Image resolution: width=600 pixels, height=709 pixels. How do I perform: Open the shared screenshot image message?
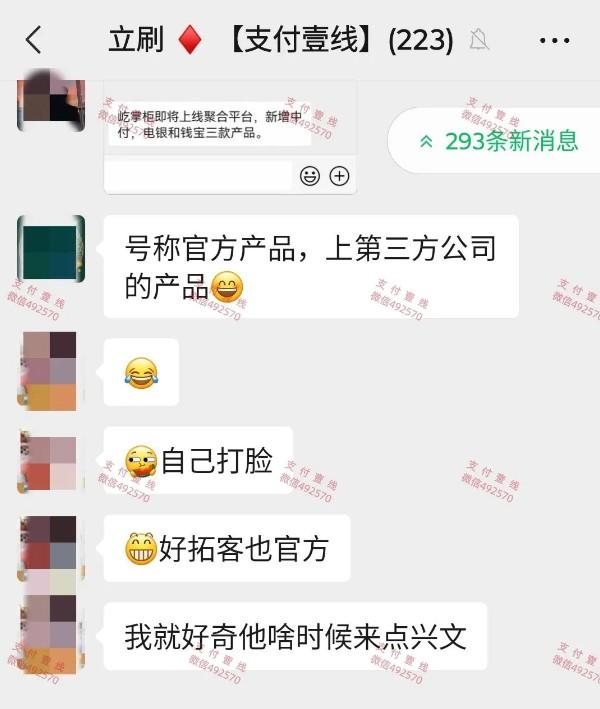(230, 138)
